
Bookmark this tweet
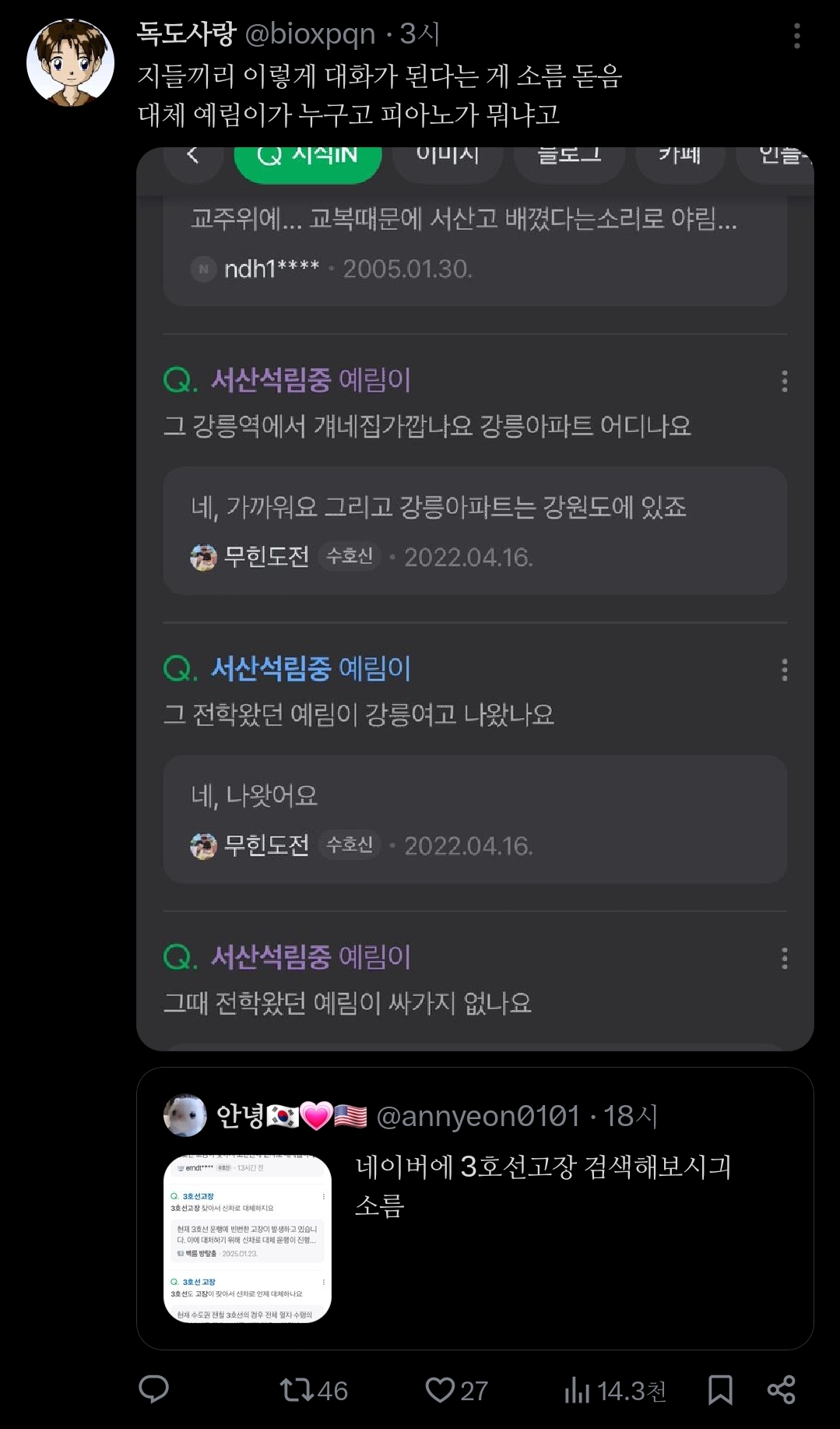point(720,1389)
